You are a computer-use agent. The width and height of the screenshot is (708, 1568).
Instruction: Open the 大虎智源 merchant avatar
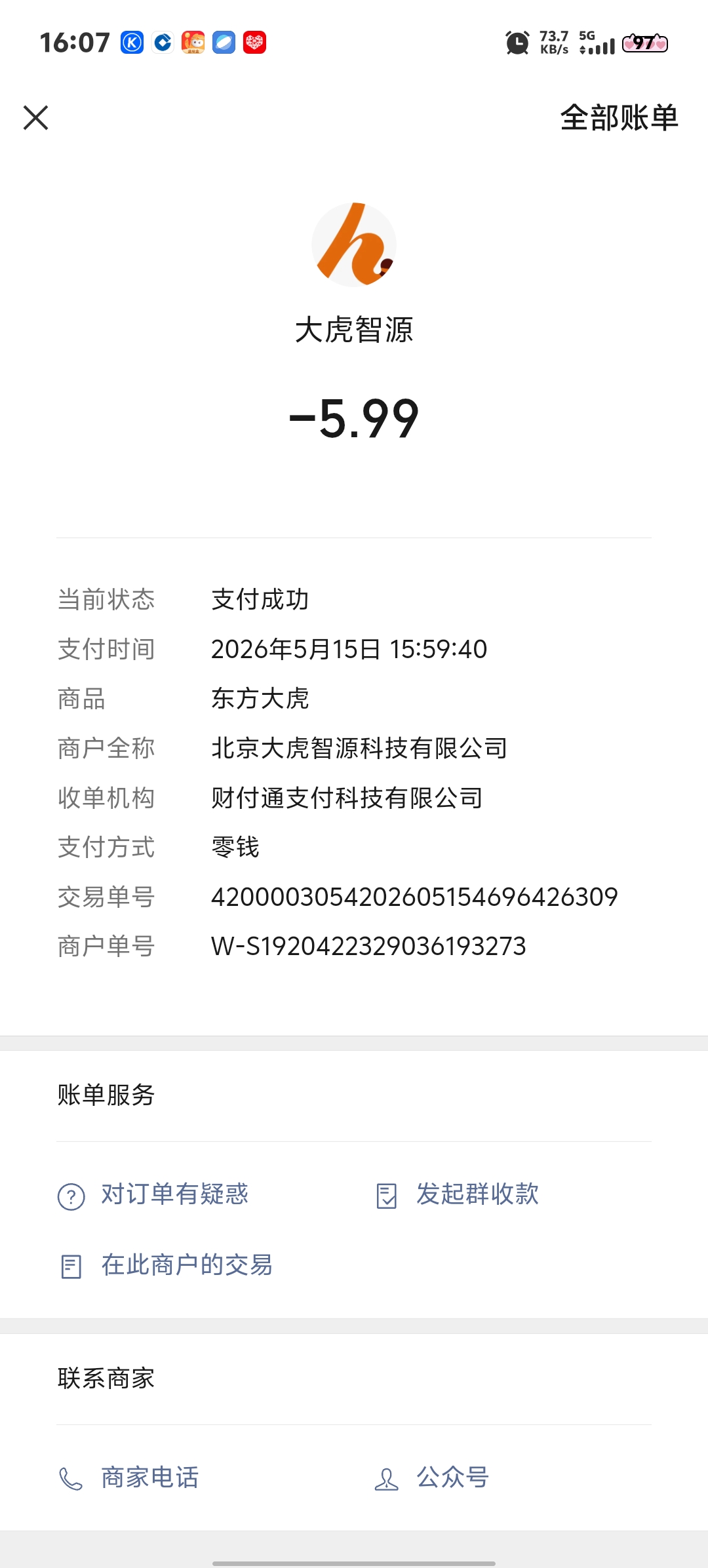[354, 245]
